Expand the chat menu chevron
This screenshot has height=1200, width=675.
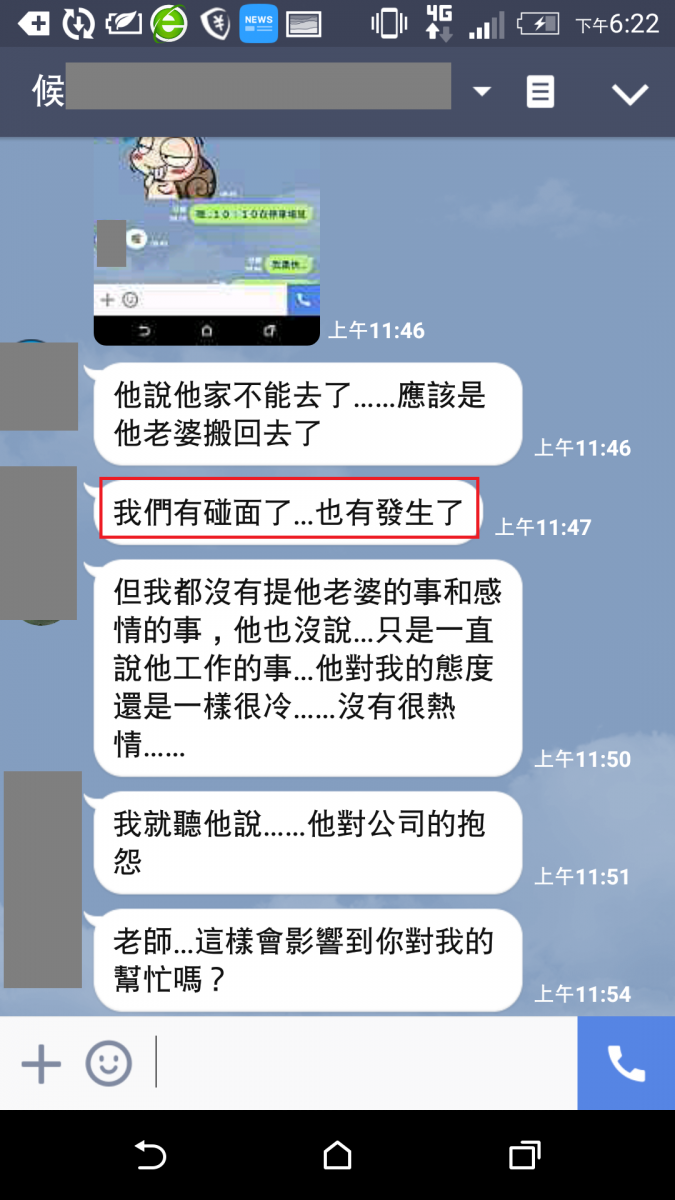pyautogui.click(x=630, y=93)
